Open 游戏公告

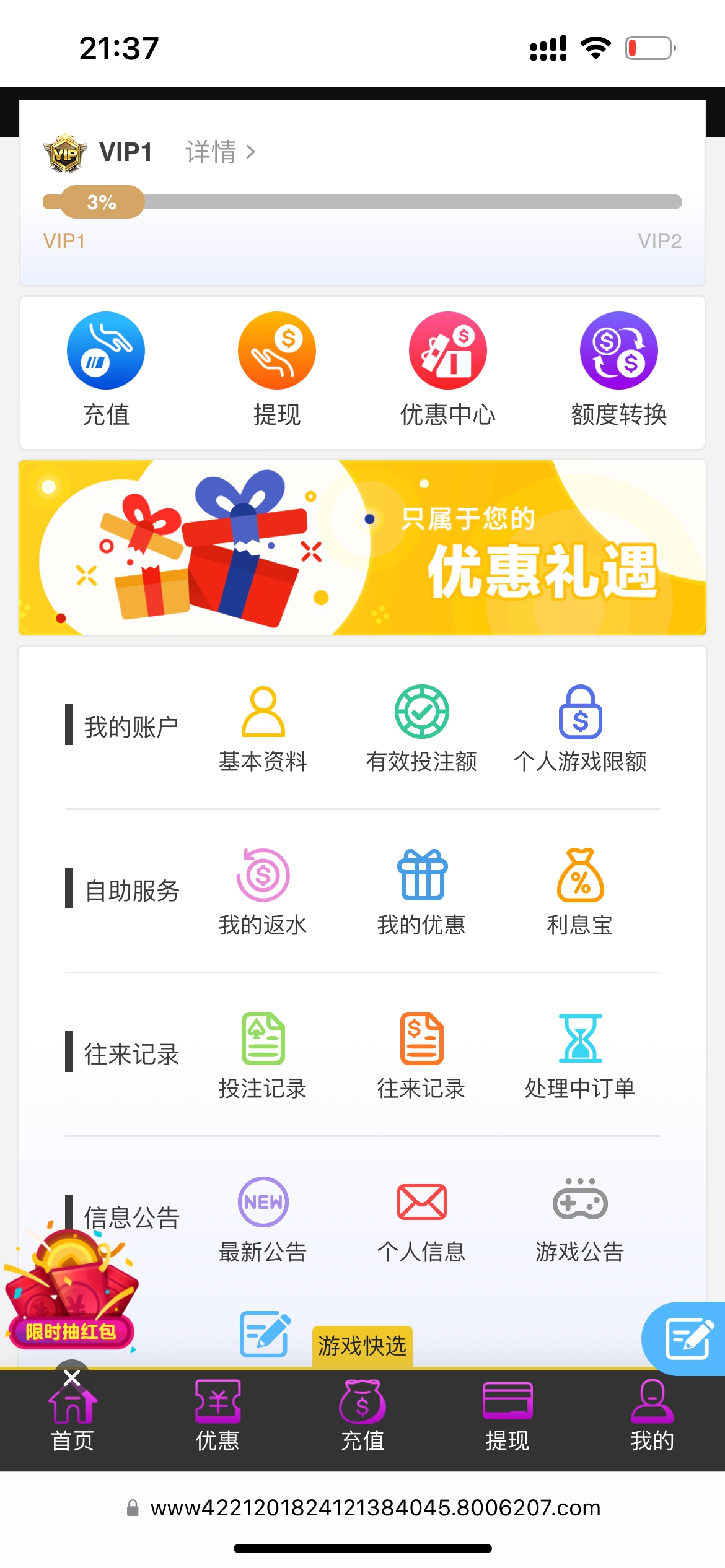[580, 1219]
